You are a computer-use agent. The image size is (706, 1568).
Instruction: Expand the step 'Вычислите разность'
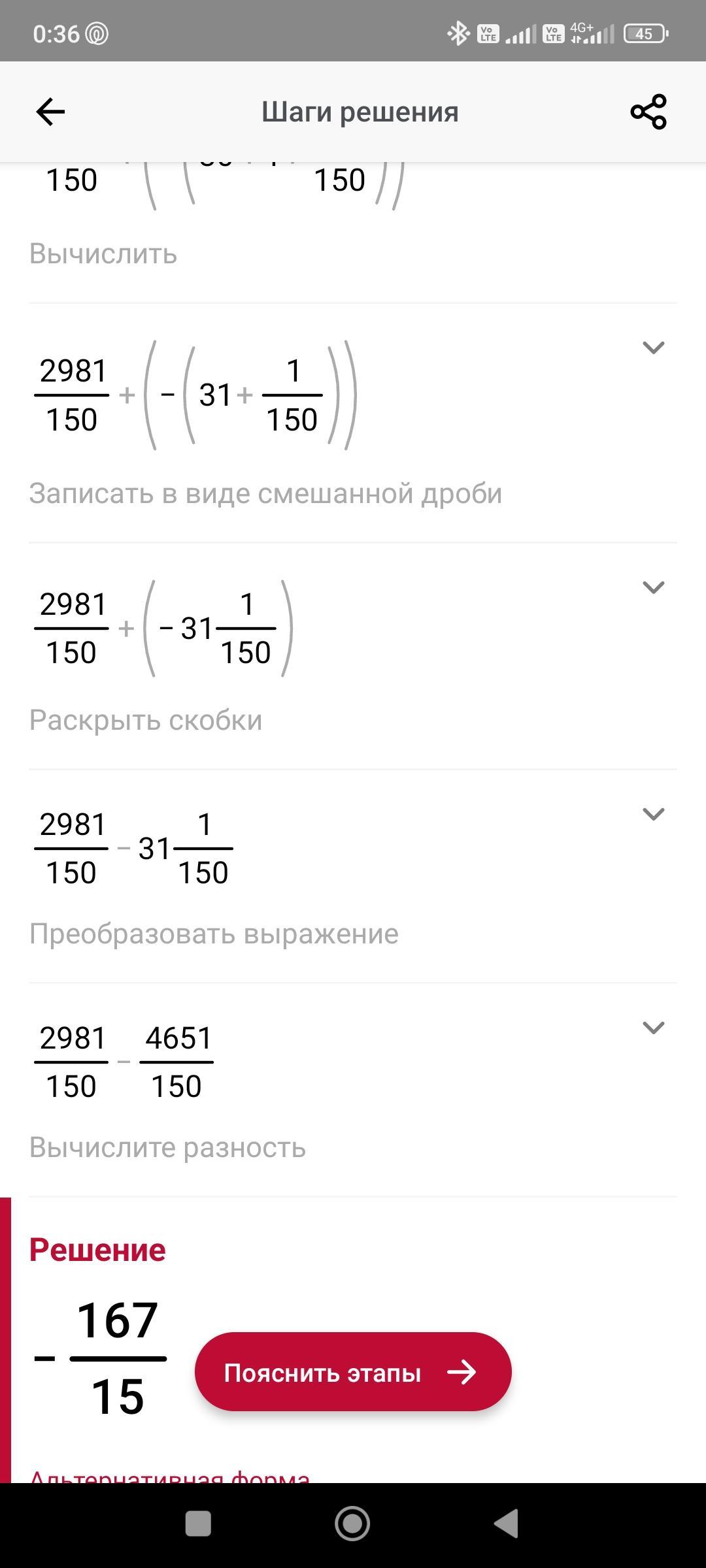(x=653, y=1028)
